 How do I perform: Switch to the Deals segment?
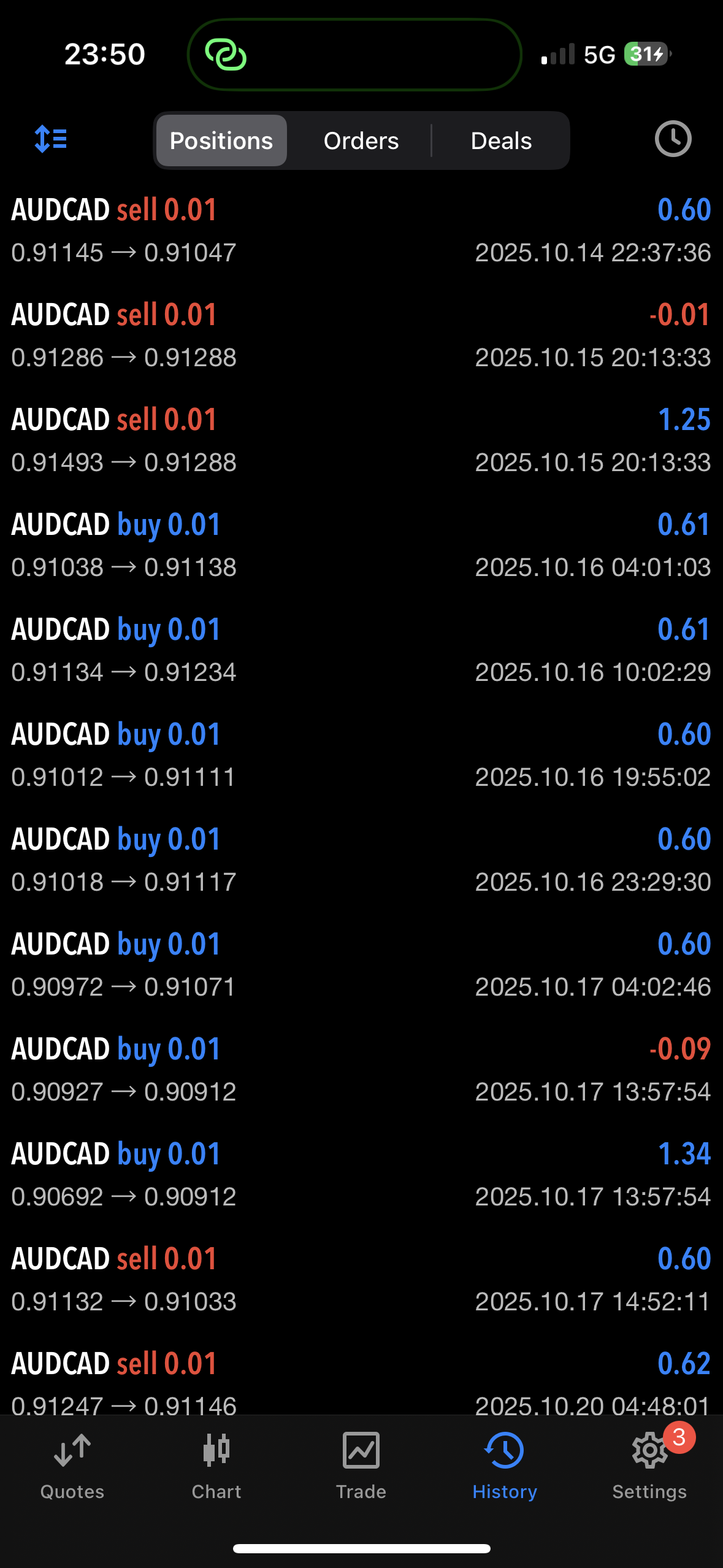click(501, 140)
